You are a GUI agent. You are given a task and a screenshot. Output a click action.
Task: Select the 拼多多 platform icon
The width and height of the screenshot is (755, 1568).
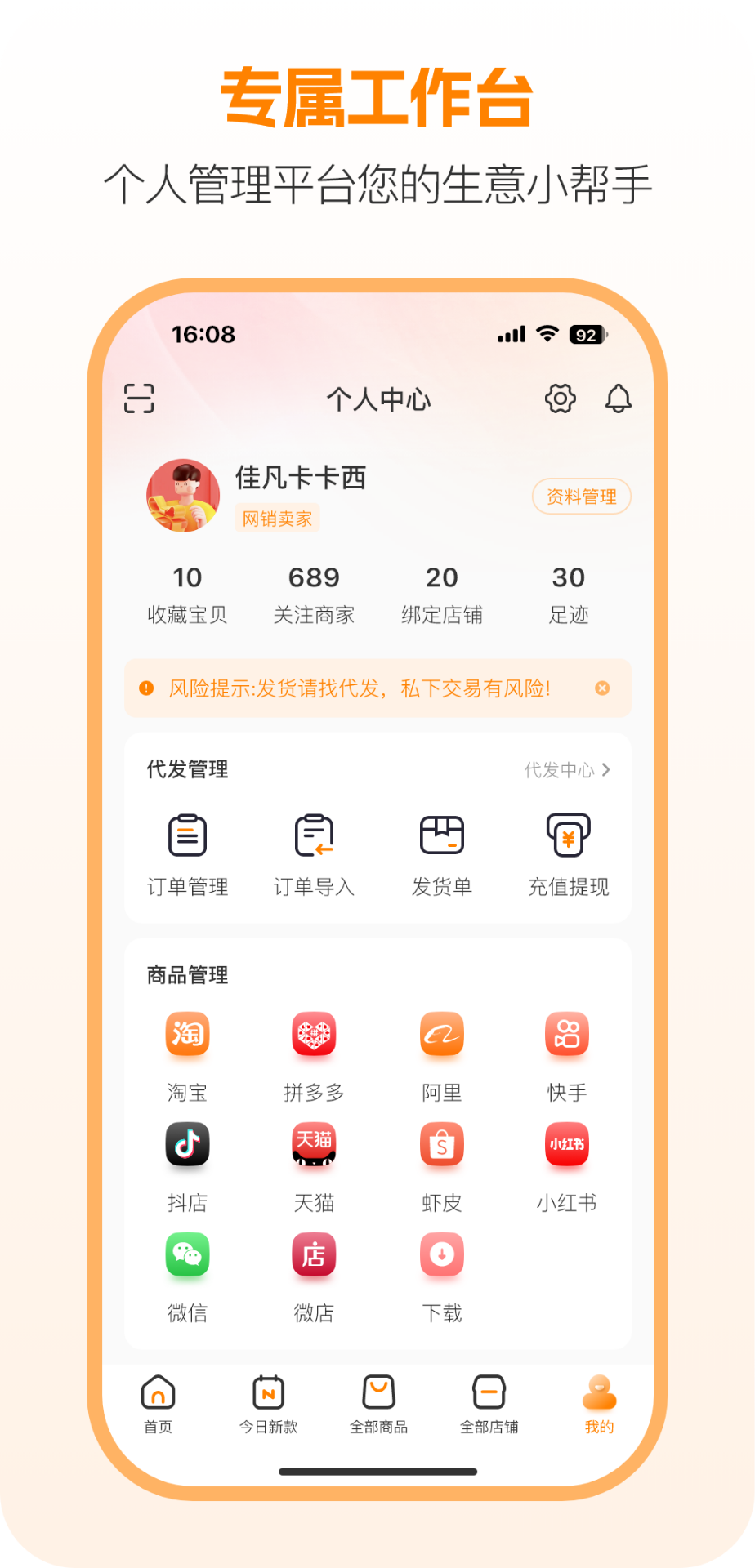click(x=314, y=1035)
